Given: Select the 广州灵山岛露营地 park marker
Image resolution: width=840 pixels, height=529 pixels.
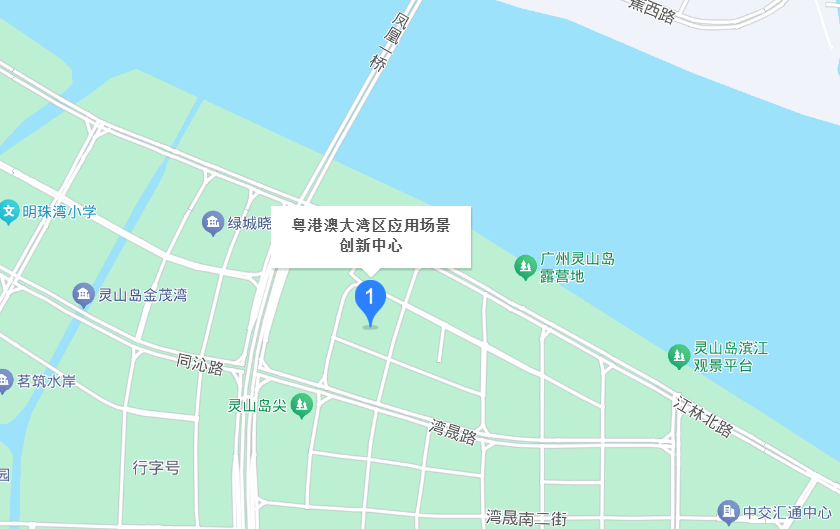Looking at the screenshot, I should 525,267.
